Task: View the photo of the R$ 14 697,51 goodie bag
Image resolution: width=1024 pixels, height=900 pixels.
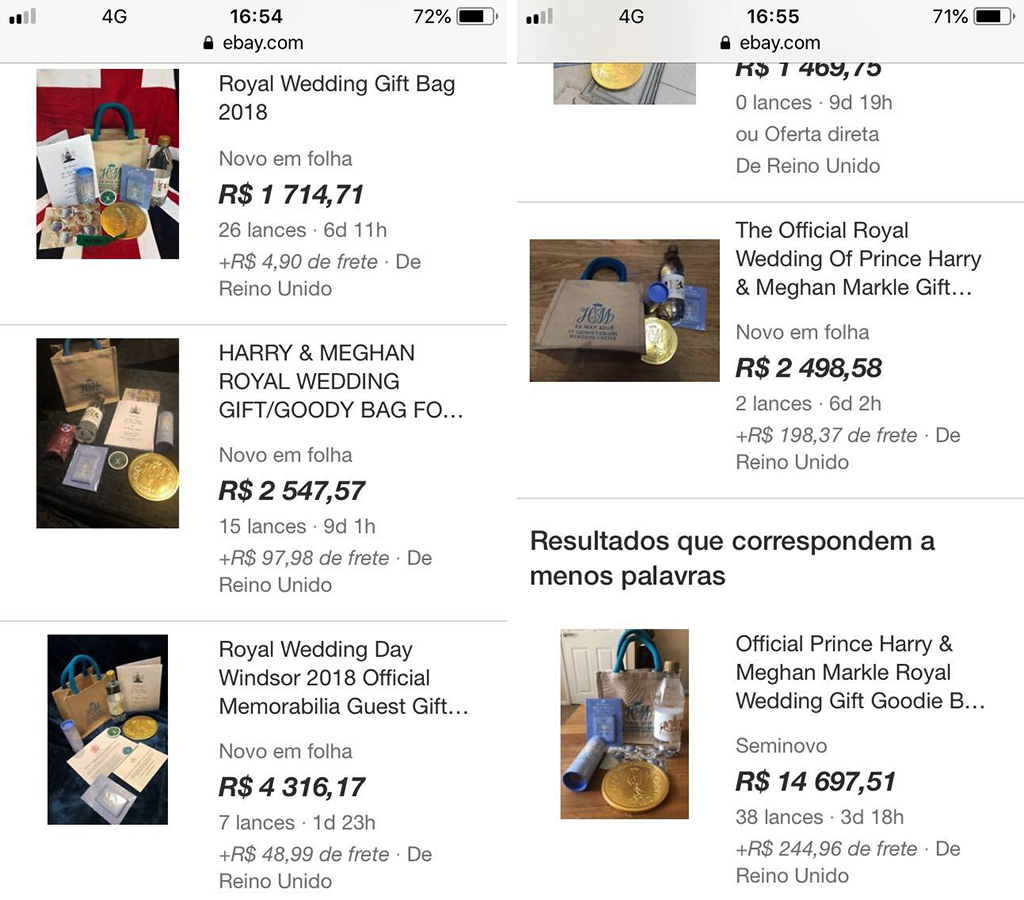Action: click(x=624, y=724)
